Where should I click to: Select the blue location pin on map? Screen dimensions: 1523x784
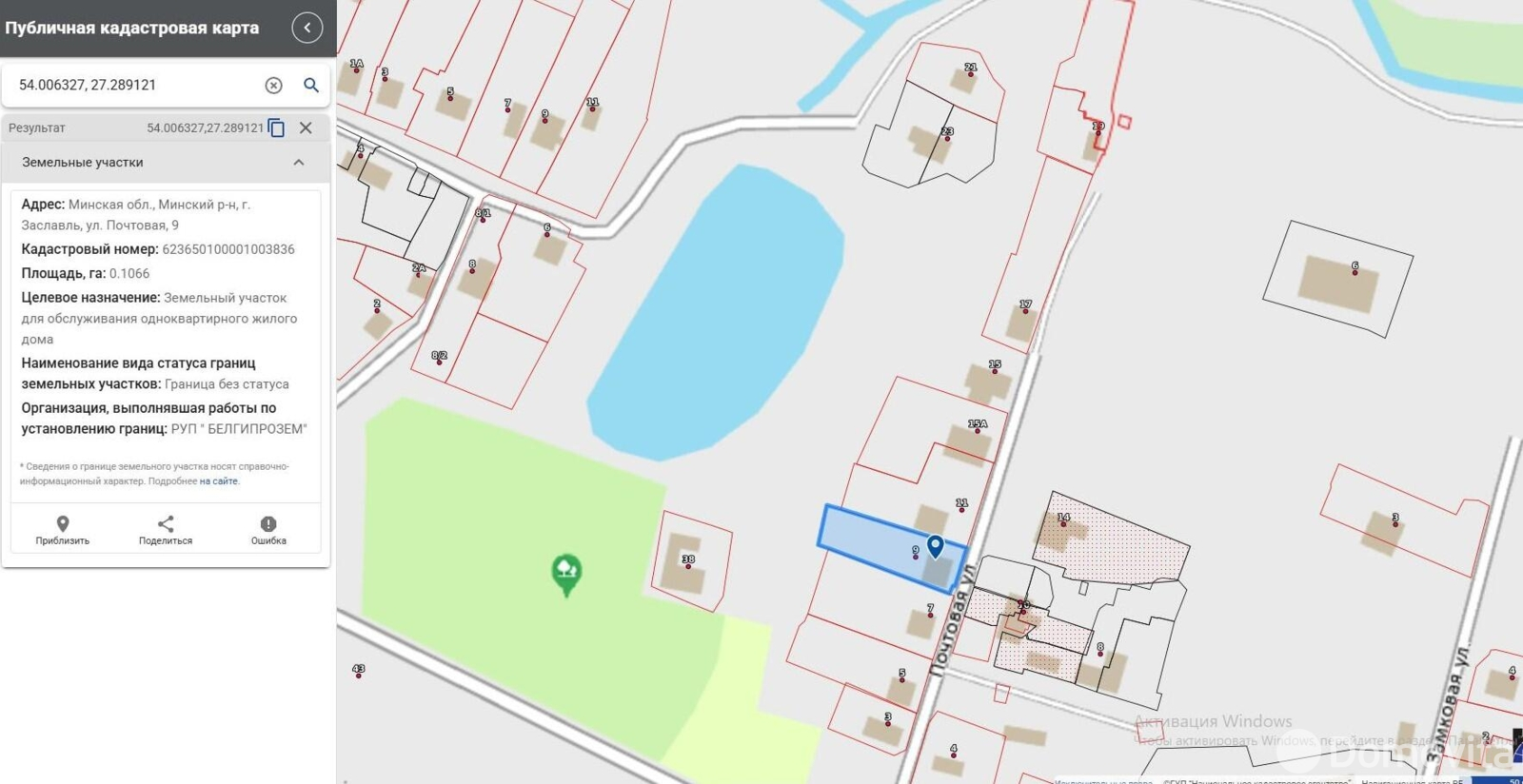(x=936, y=546)
